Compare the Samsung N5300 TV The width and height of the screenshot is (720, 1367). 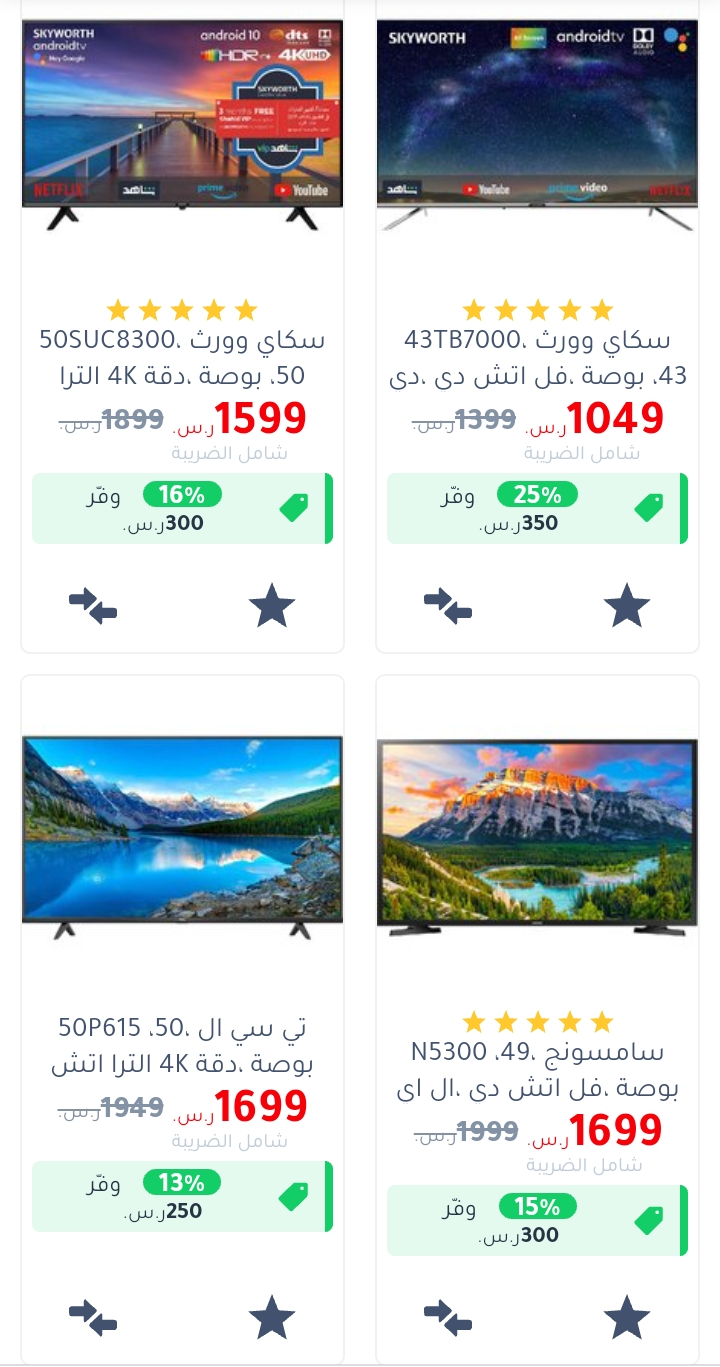[447, 1317]
